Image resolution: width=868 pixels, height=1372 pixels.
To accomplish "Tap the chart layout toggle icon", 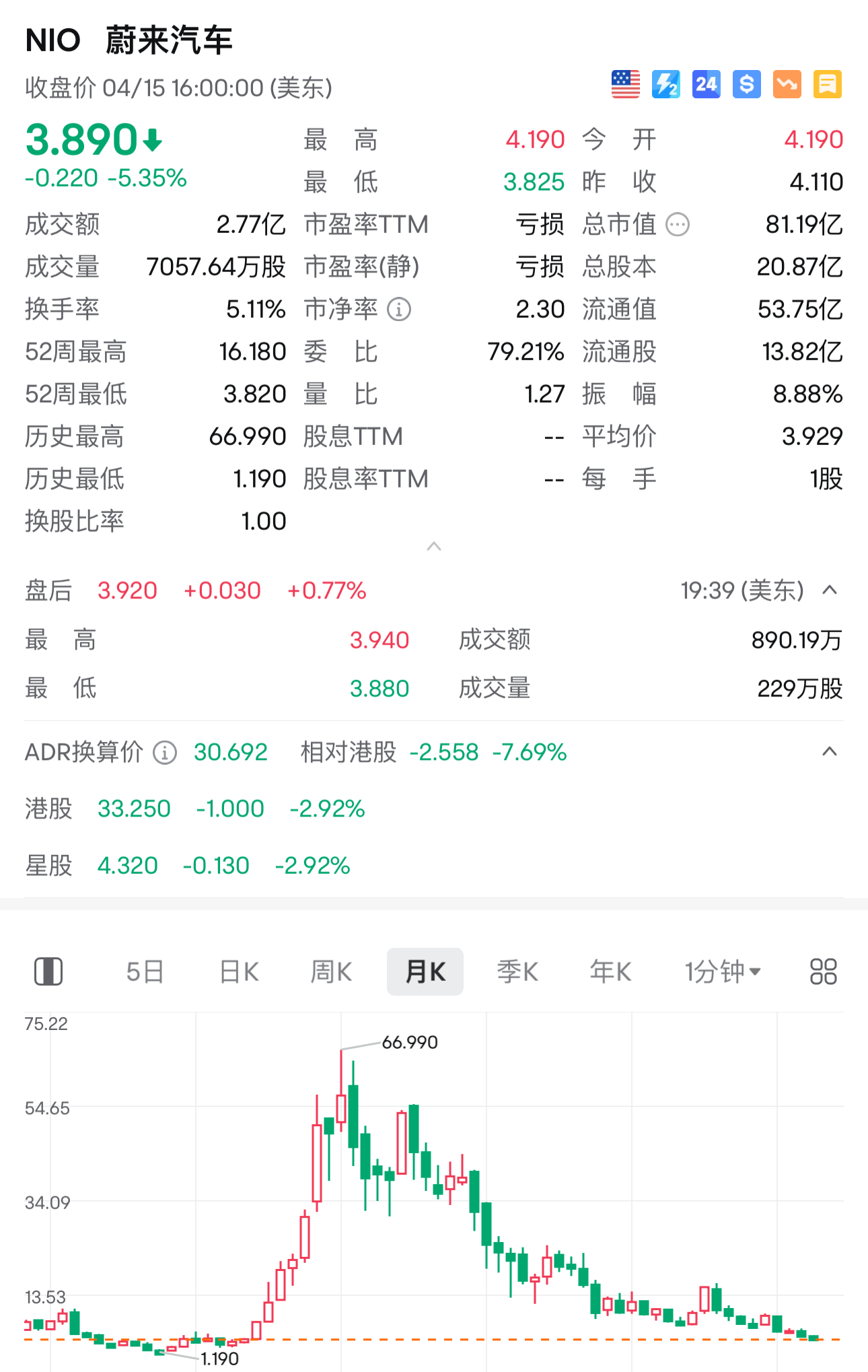I will coord(48,971).
